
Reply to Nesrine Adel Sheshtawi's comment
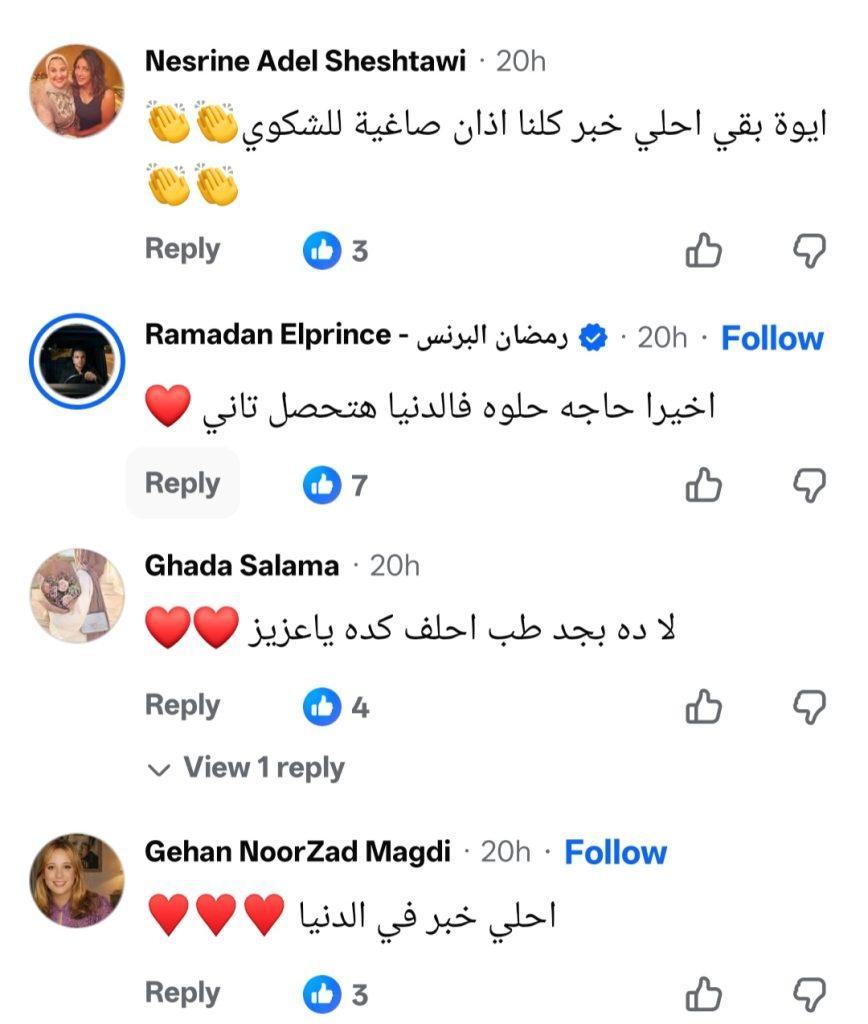point(181,248)
